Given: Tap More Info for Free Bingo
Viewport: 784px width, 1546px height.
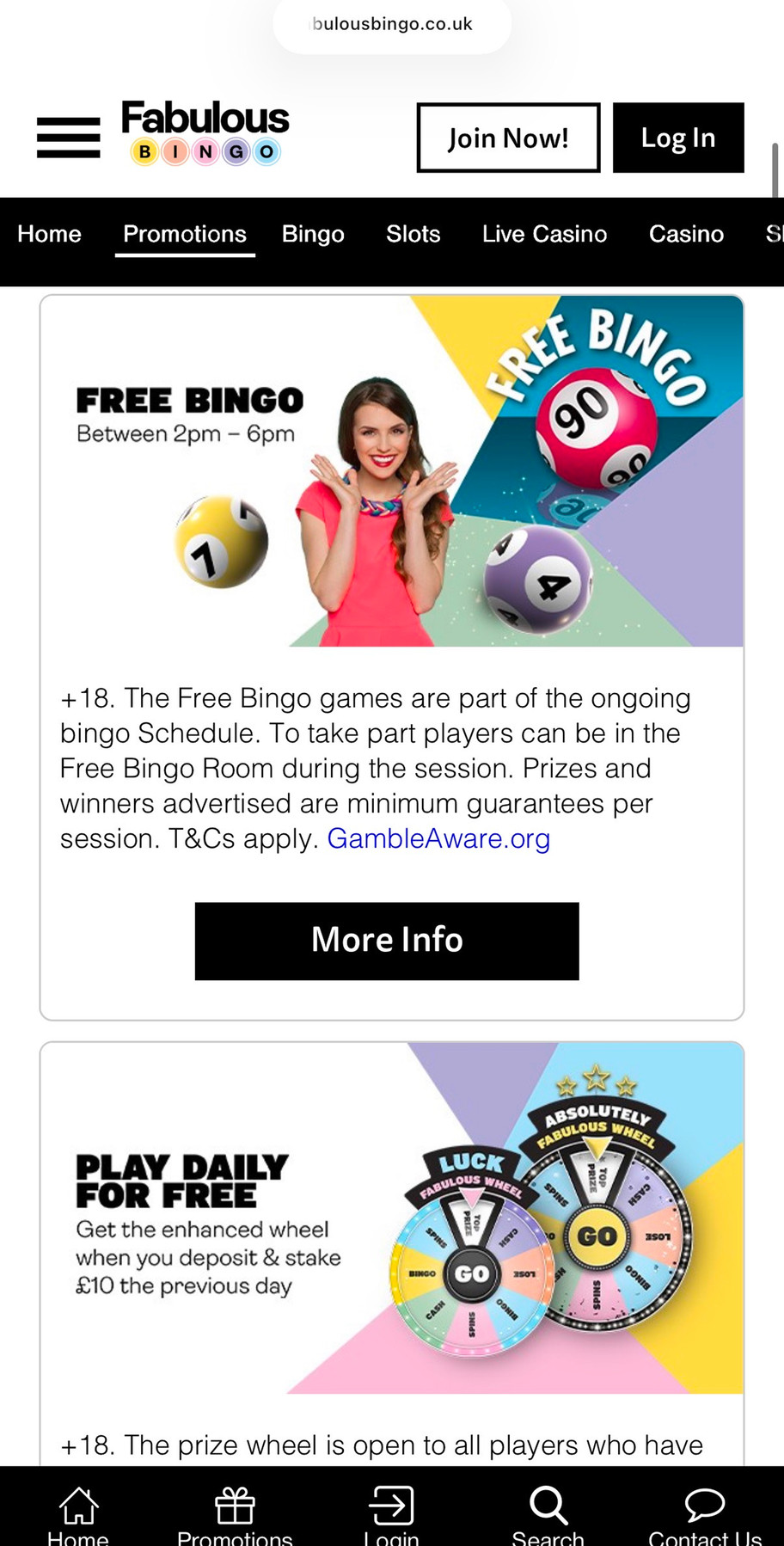Looking at the screenshot, I should click(x=387, y=941).
